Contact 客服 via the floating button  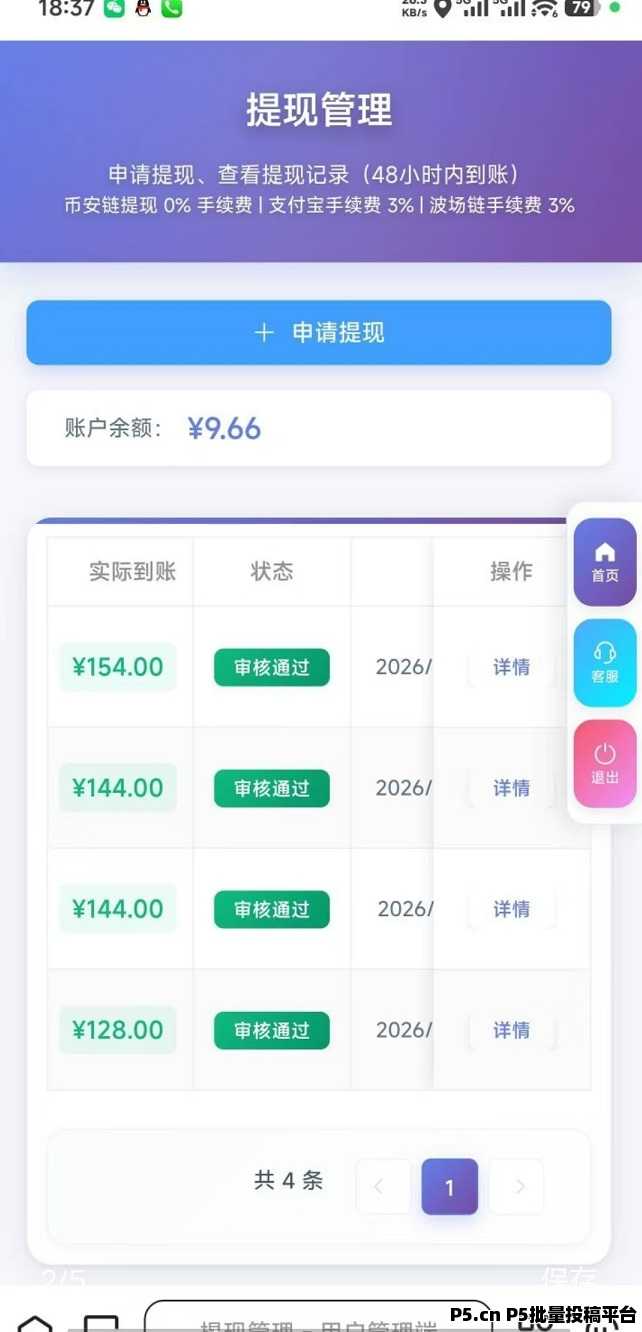(x=604, y=662)
